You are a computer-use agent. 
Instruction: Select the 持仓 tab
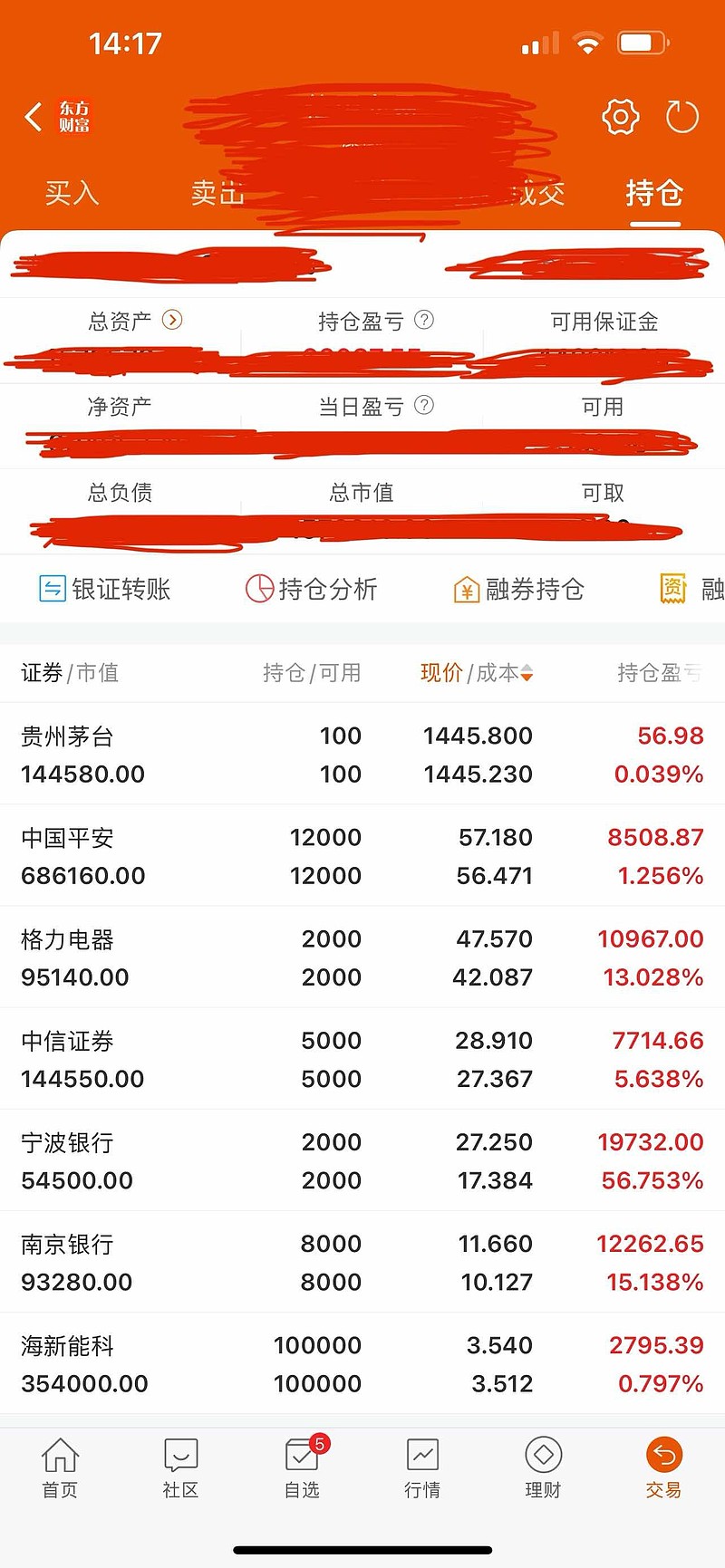click(653, 193)
